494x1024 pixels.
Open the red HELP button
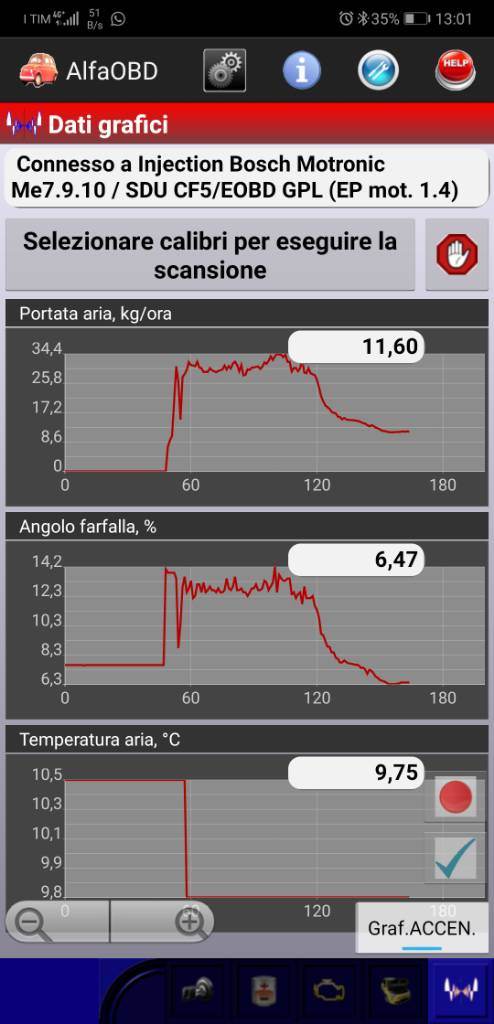[x=457, y=69]
